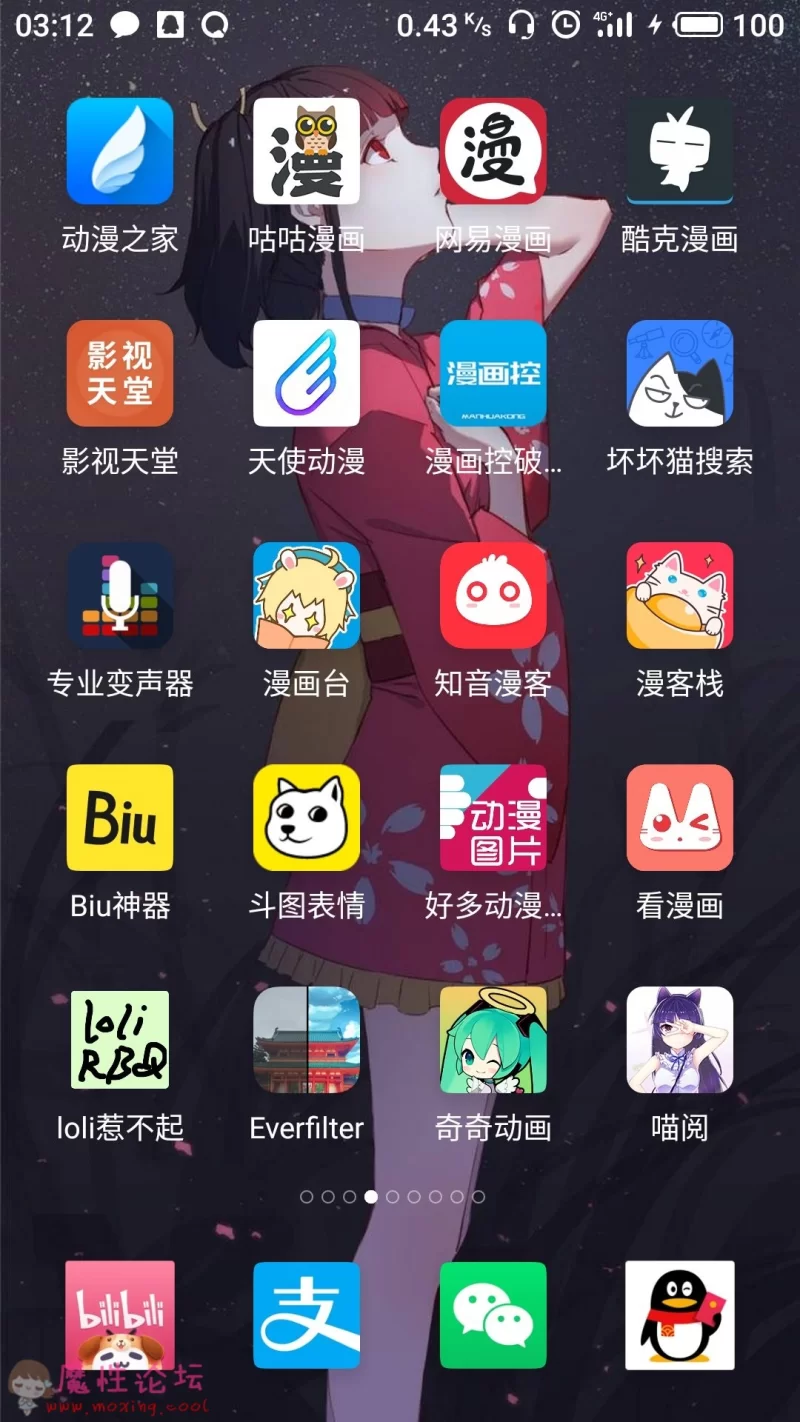Open WeChat from the dock

493,1315
